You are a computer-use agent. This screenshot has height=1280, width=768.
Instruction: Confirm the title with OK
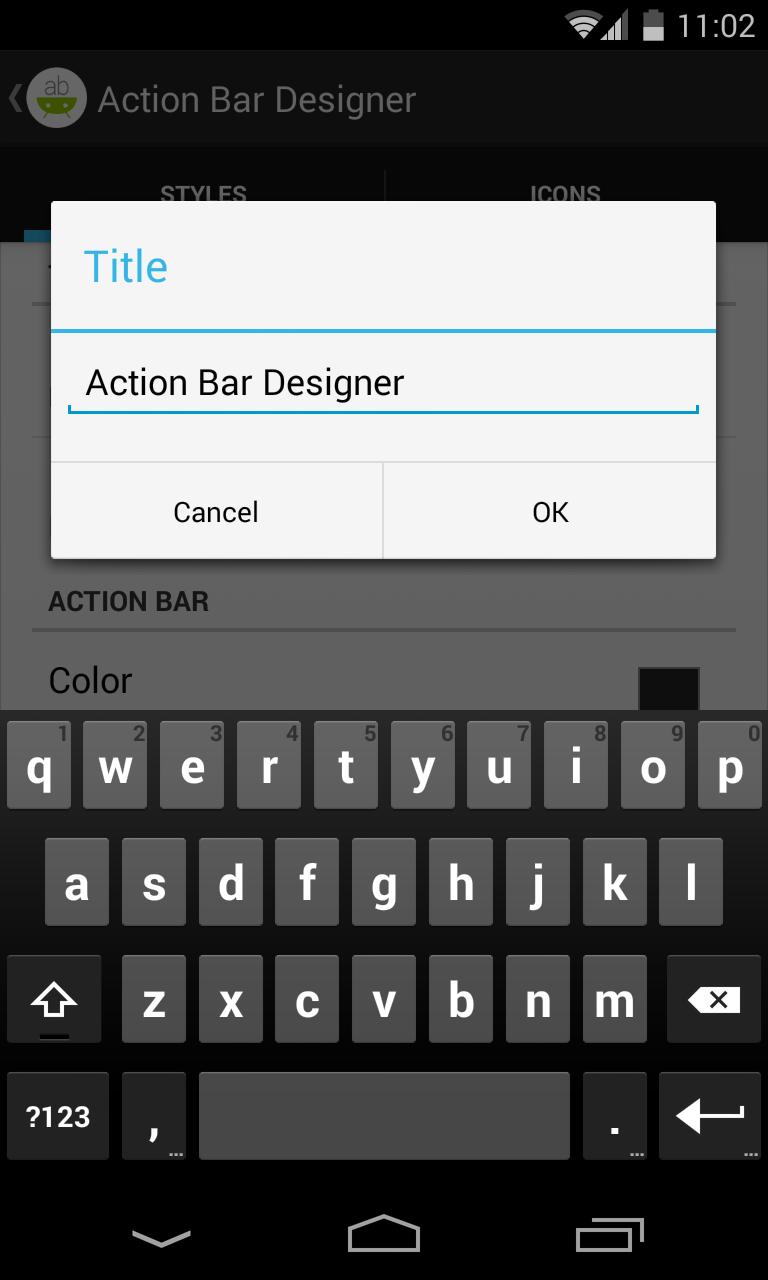point(550,512)
